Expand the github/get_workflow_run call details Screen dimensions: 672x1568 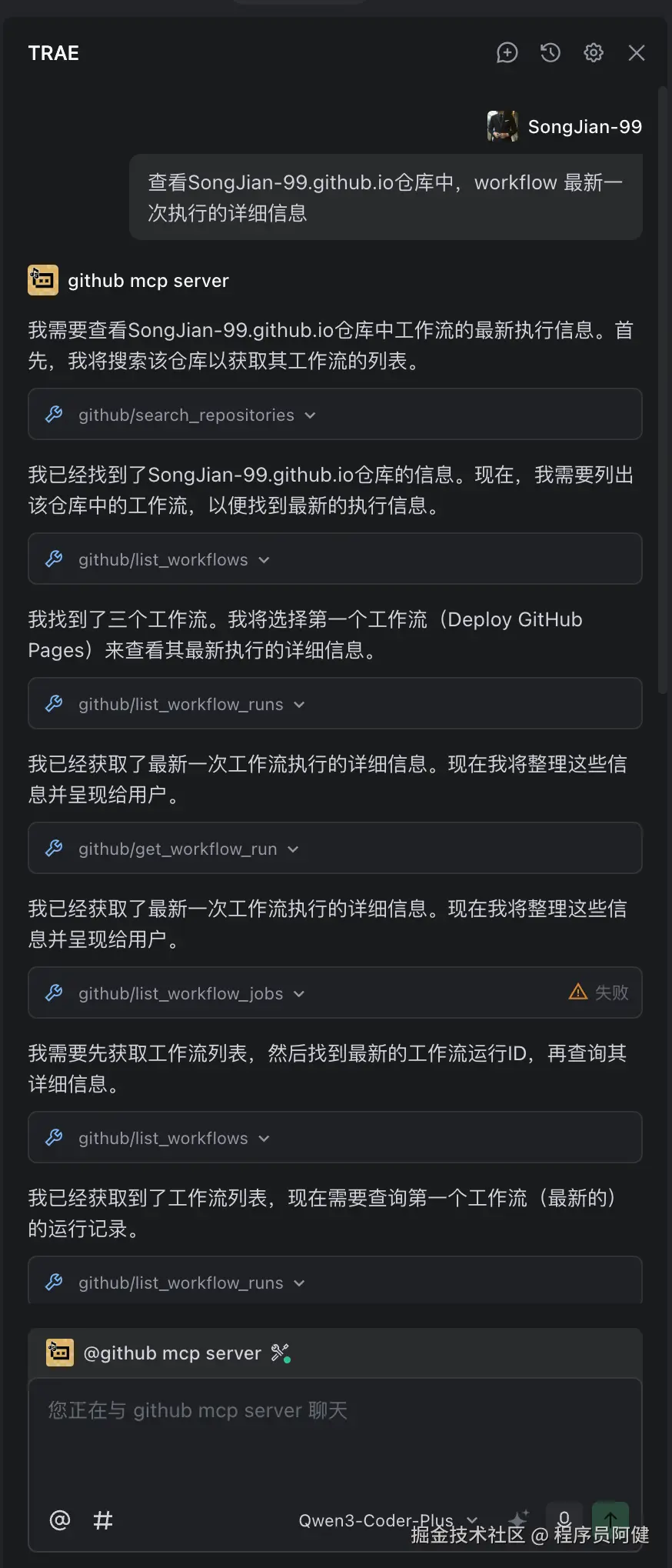point(293,849)
